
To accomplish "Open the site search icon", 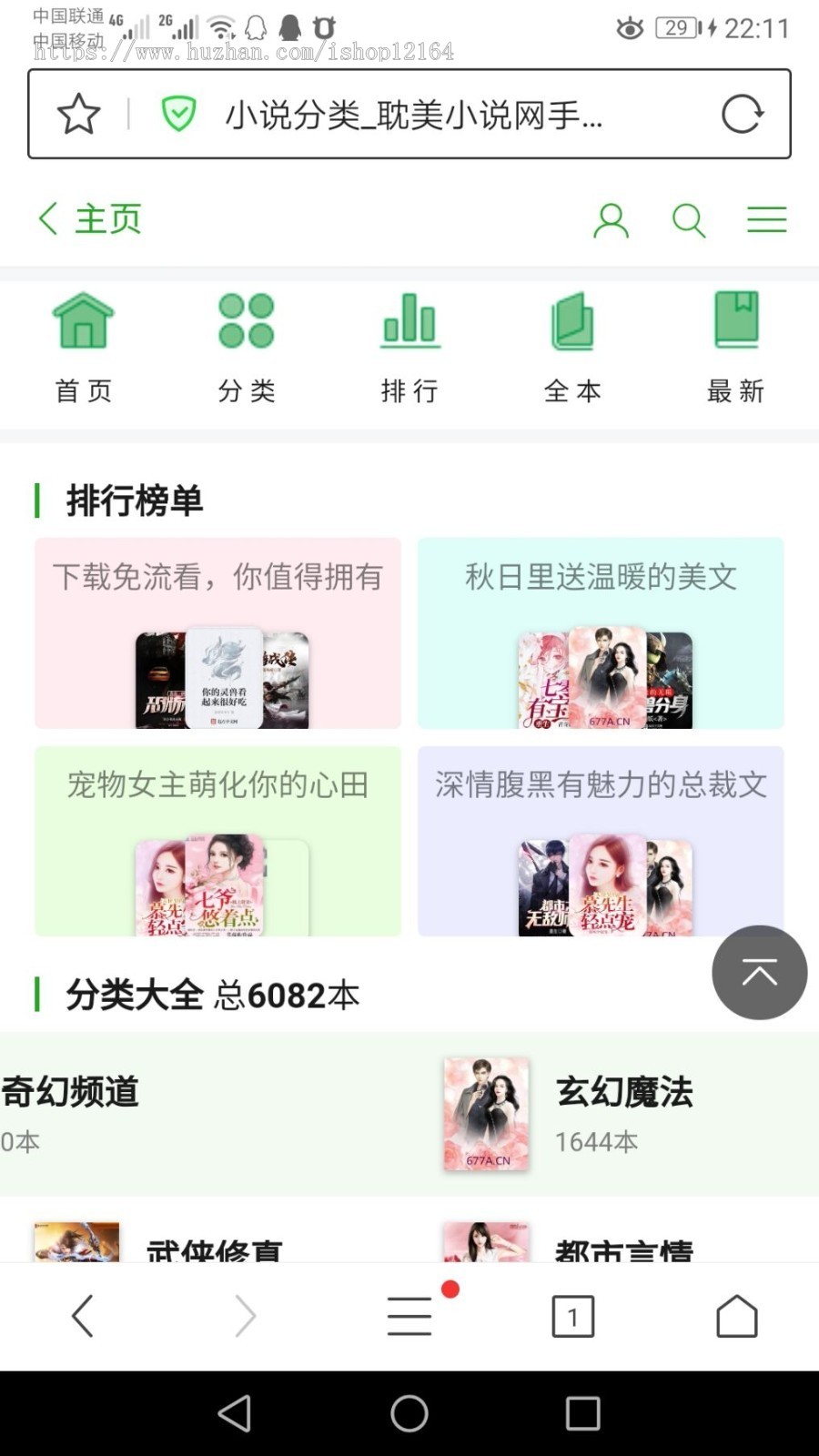I will point(689,219).
